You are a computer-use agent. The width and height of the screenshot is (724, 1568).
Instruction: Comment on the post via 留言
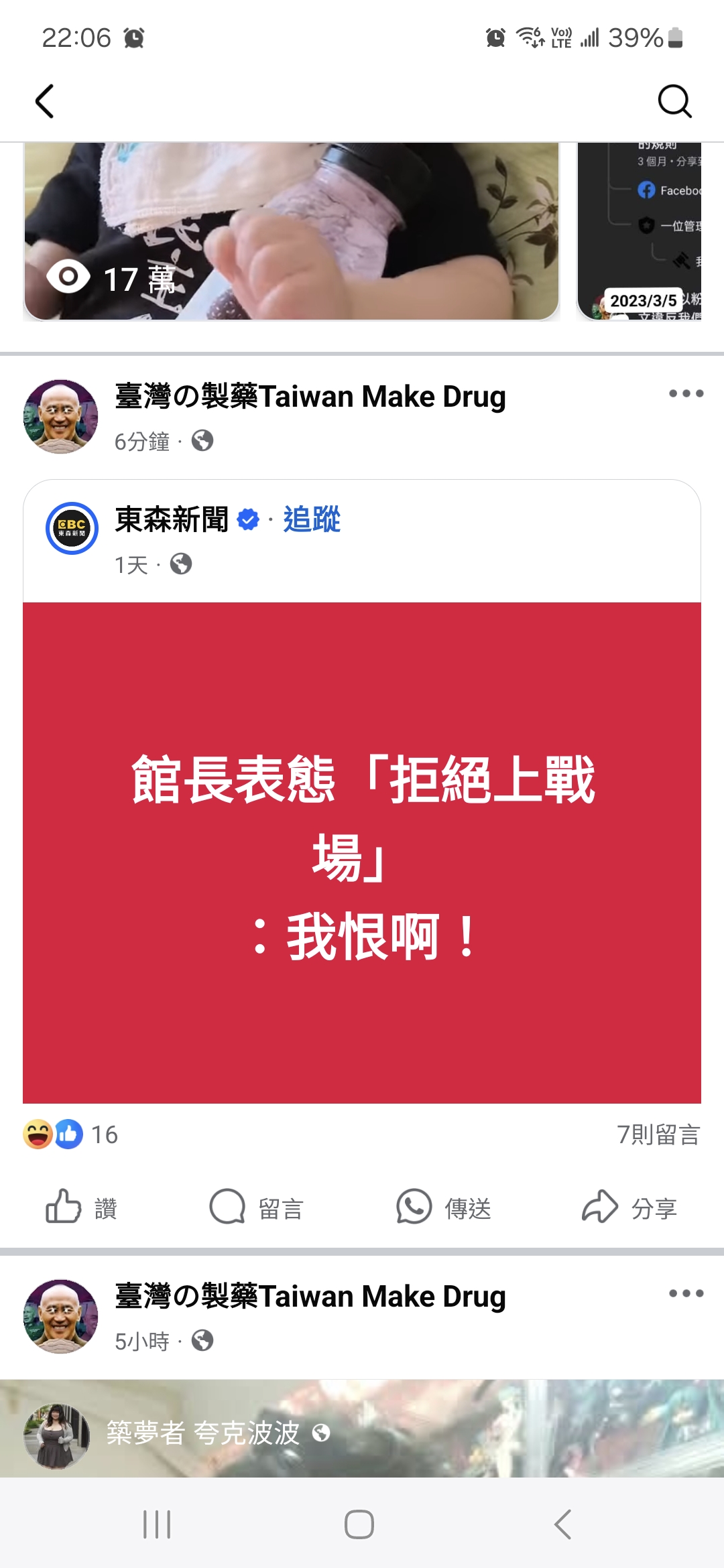coord(257,1207)
